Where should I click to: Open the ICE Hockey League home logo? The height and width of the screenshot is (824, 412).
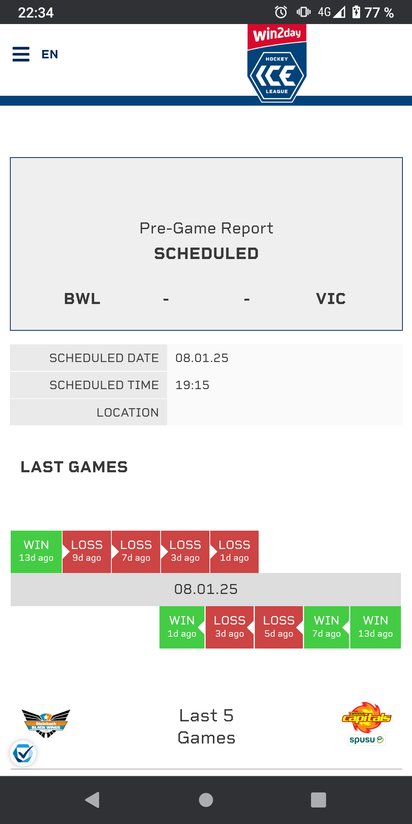(277, 63)
